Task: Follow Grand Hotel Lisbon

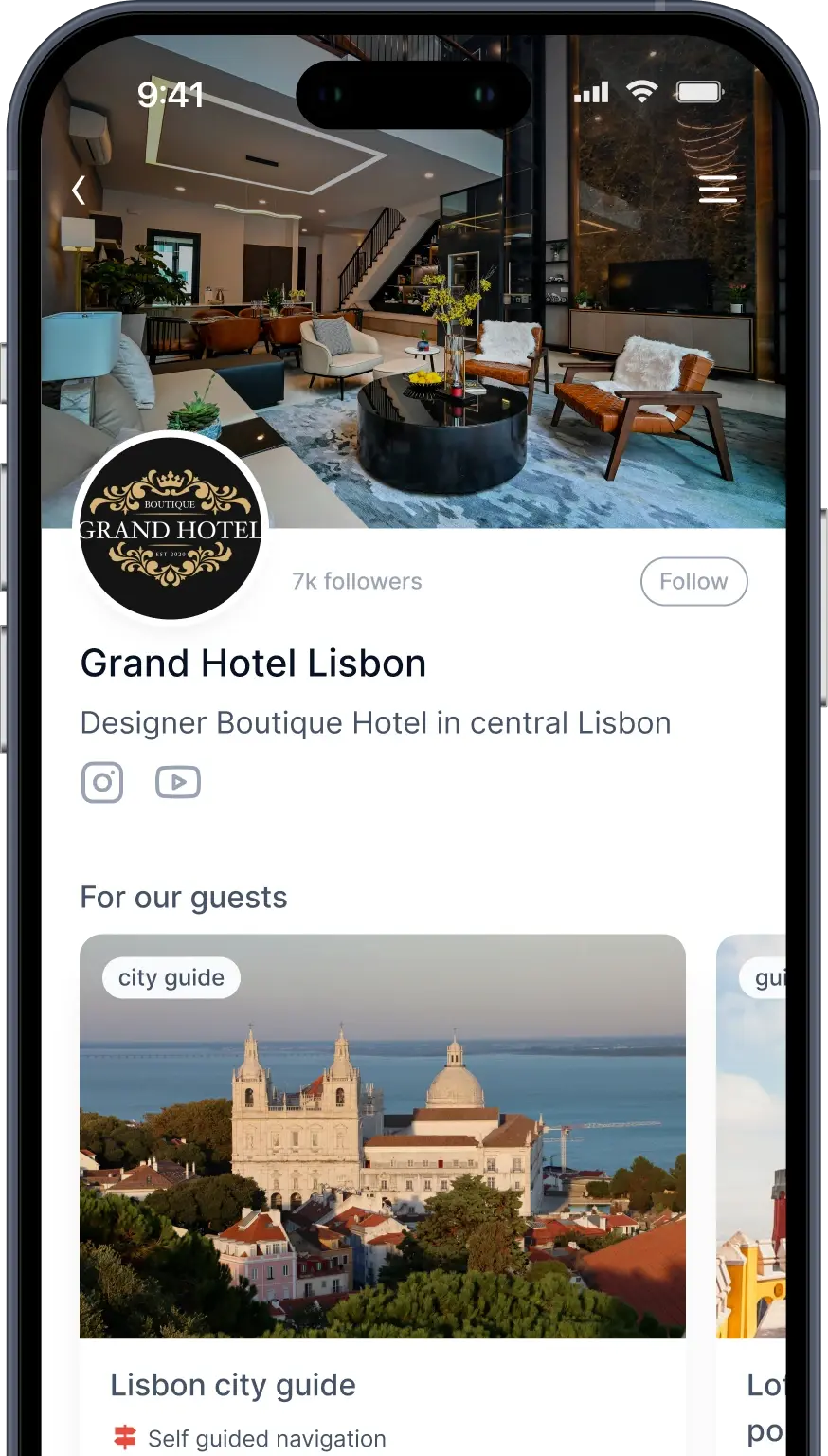Action: [x=693, y=581]
